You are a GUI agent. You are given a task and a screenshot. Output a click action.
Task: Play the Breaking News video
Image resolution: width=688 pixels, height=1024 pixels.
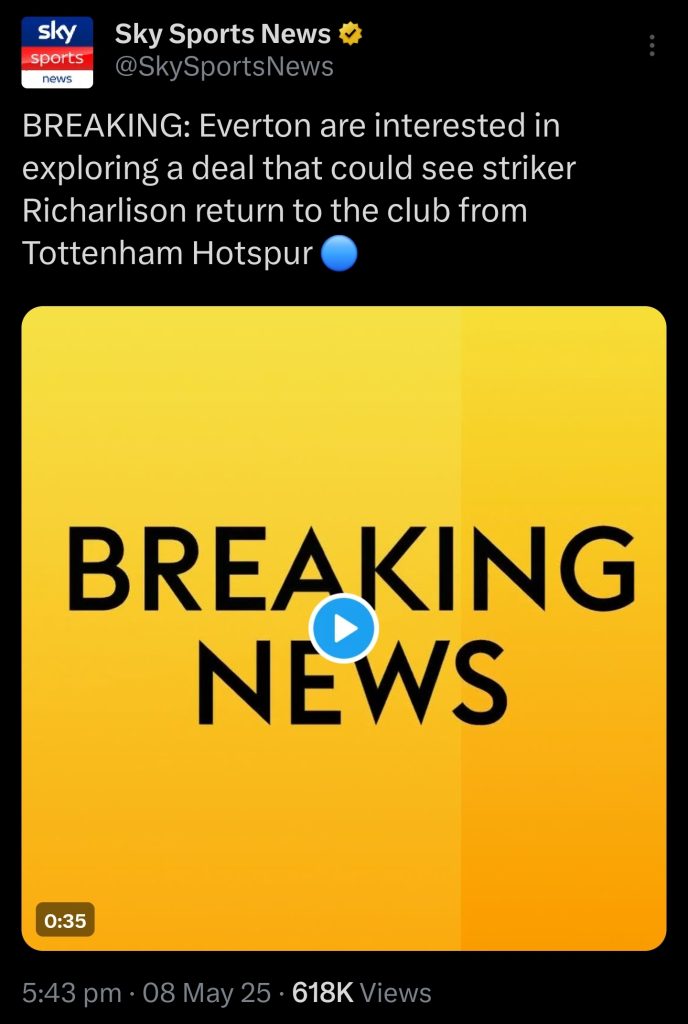click(x=343, y=629)
